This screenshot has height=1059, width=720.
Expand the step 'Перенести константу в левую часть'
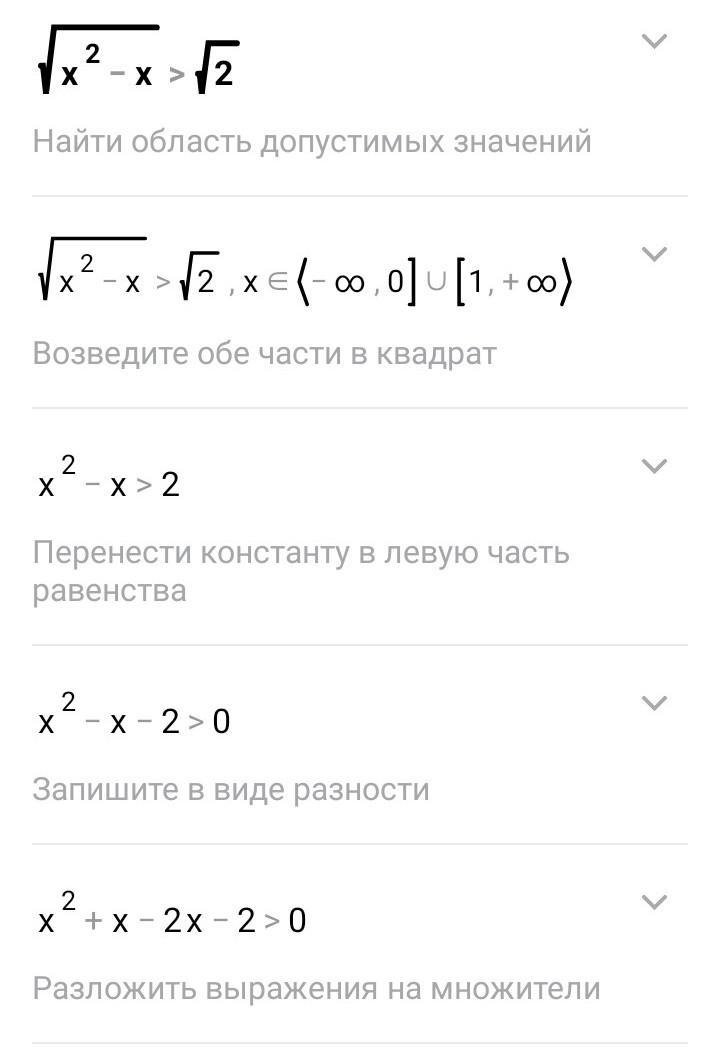[653, 466]
